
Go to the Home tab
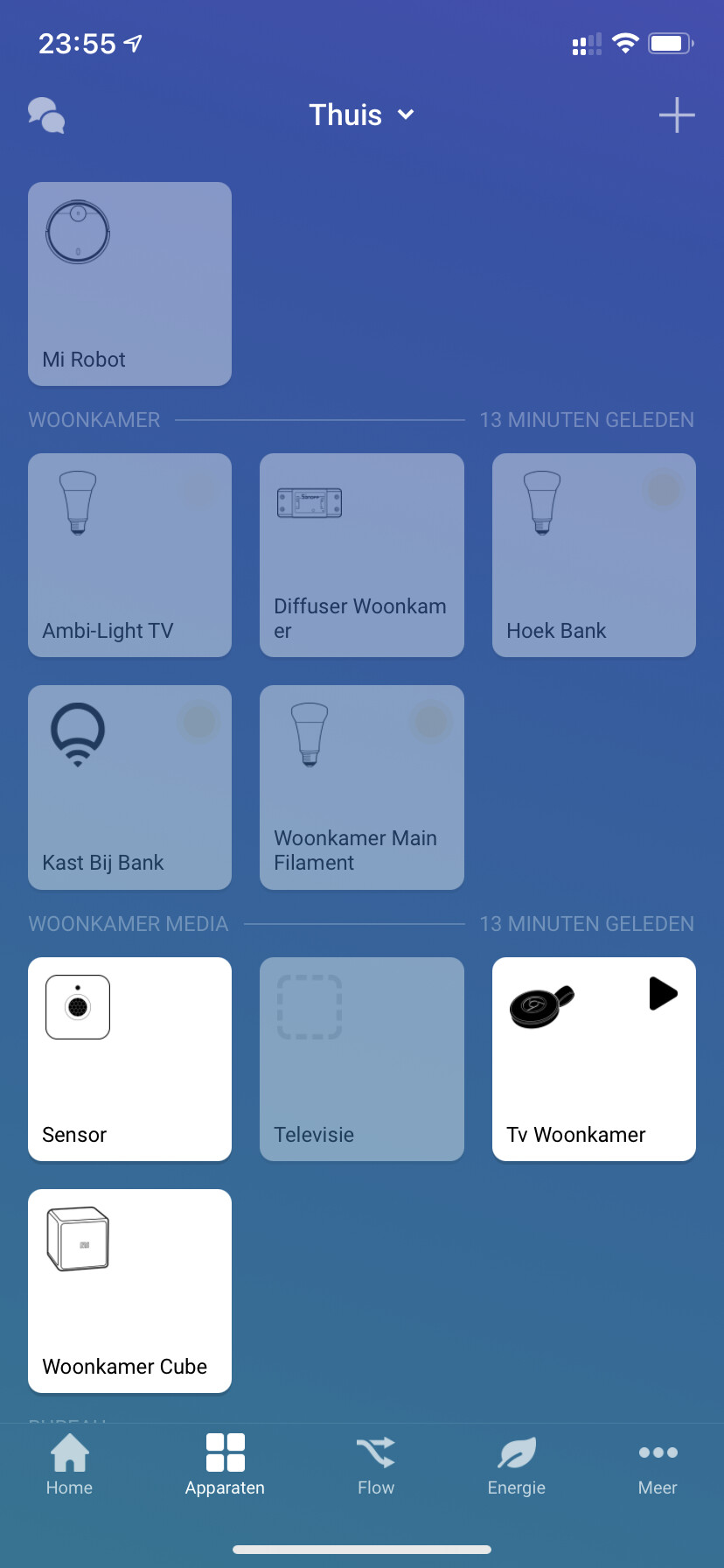pyautogui.click(x=69, y=1466)
